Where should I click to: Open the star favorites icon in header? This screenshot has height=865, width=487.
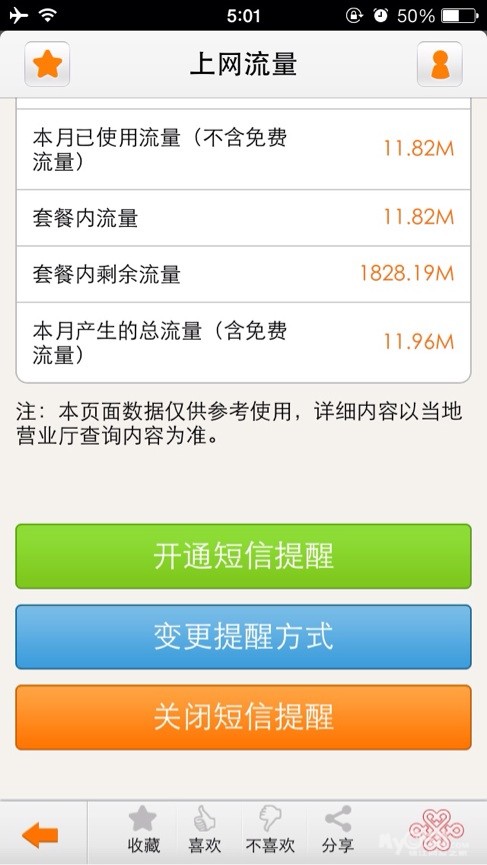(47, 64)
